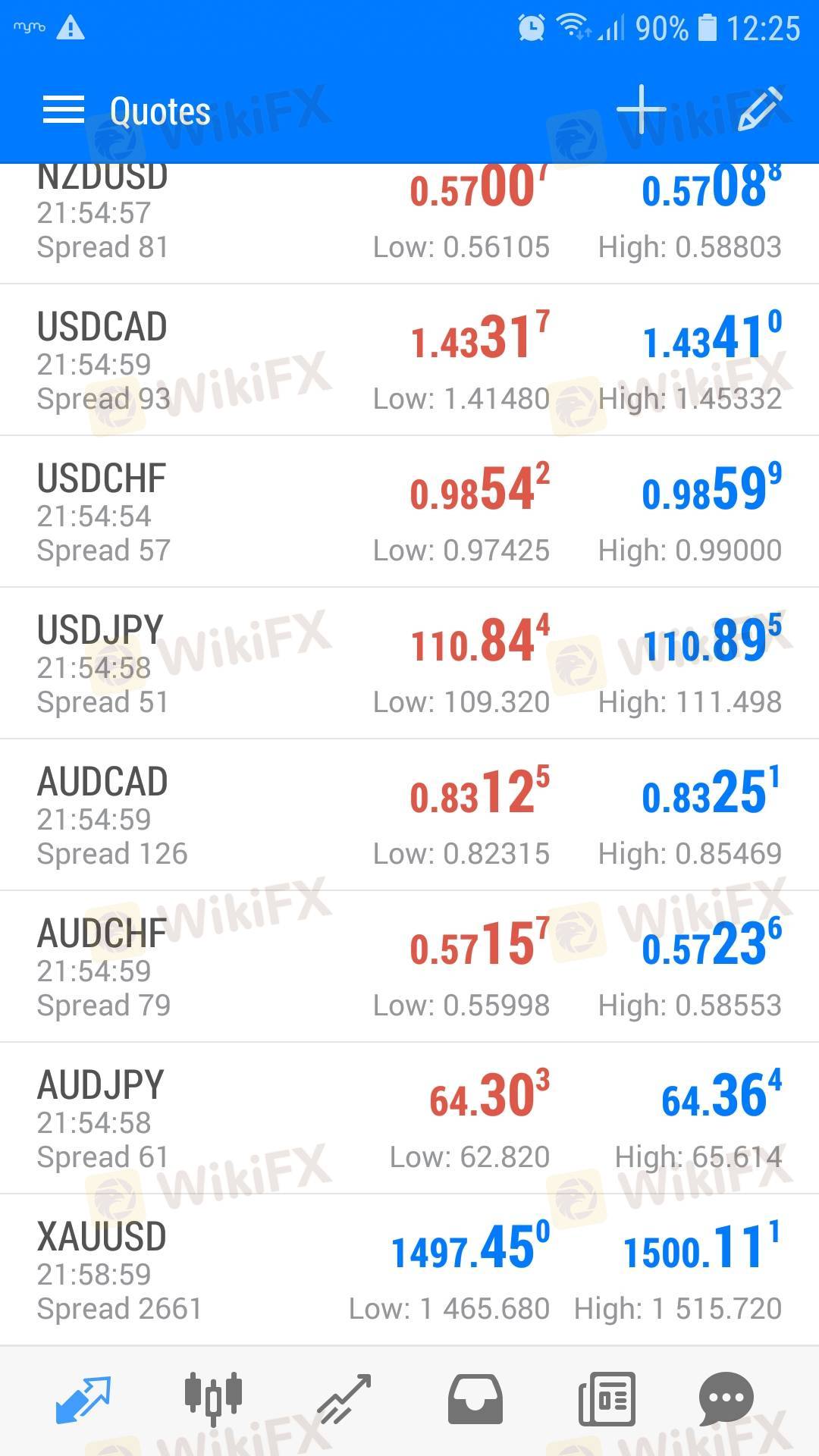
Task: Tap the AUDCAD quote row
Action: click(x=409, y=815)
